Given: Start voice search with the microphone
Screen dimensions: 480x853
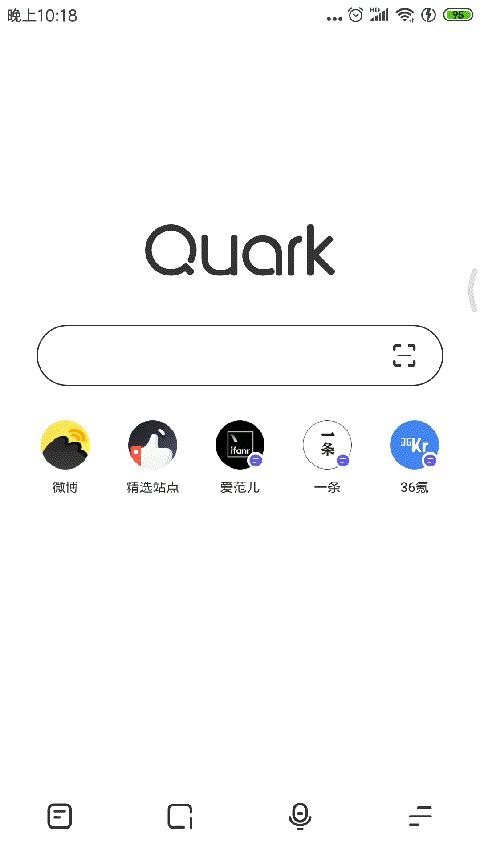Looking at the screenshot, I should click(x=300, y=816).
